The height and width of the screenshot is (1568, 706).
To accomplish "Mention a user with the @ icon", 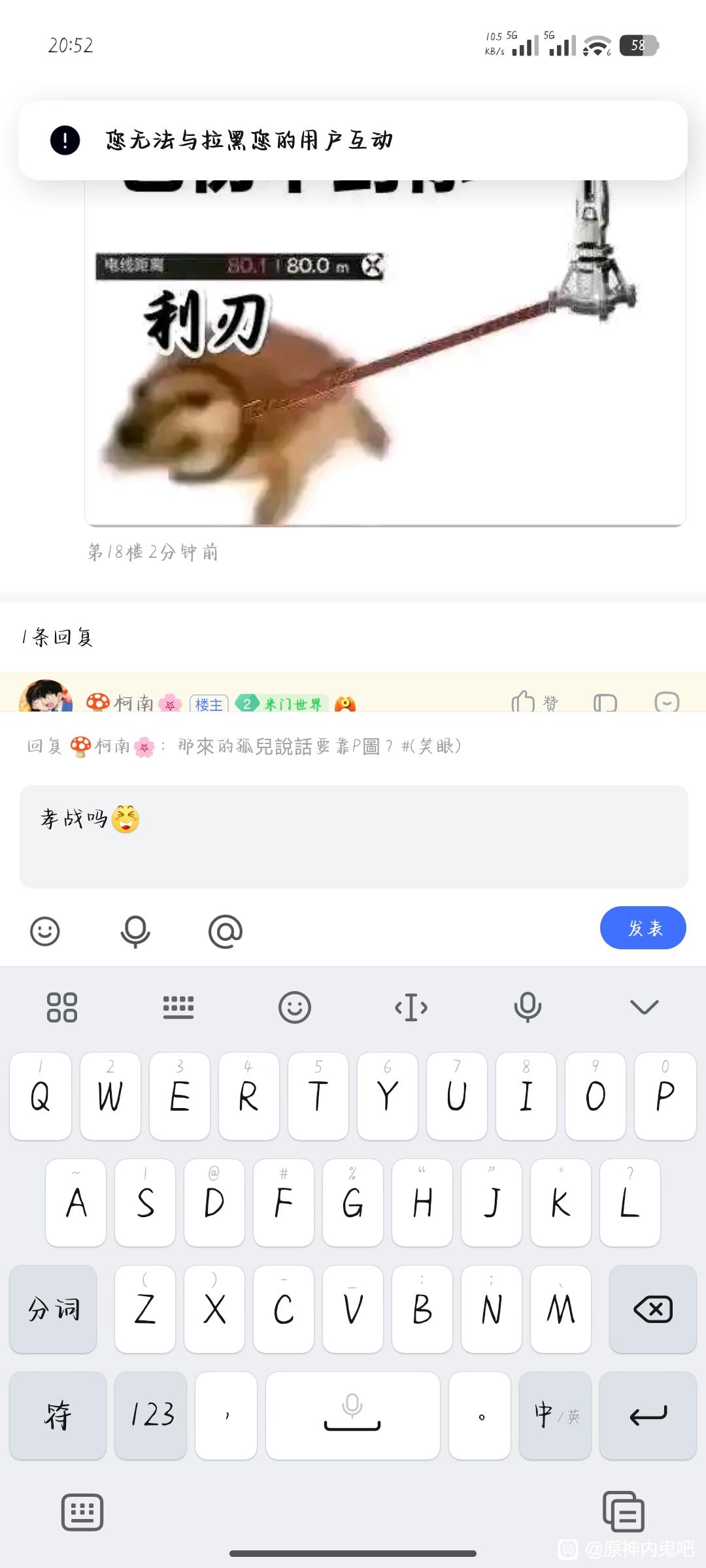I will click(x=226, y=931).
